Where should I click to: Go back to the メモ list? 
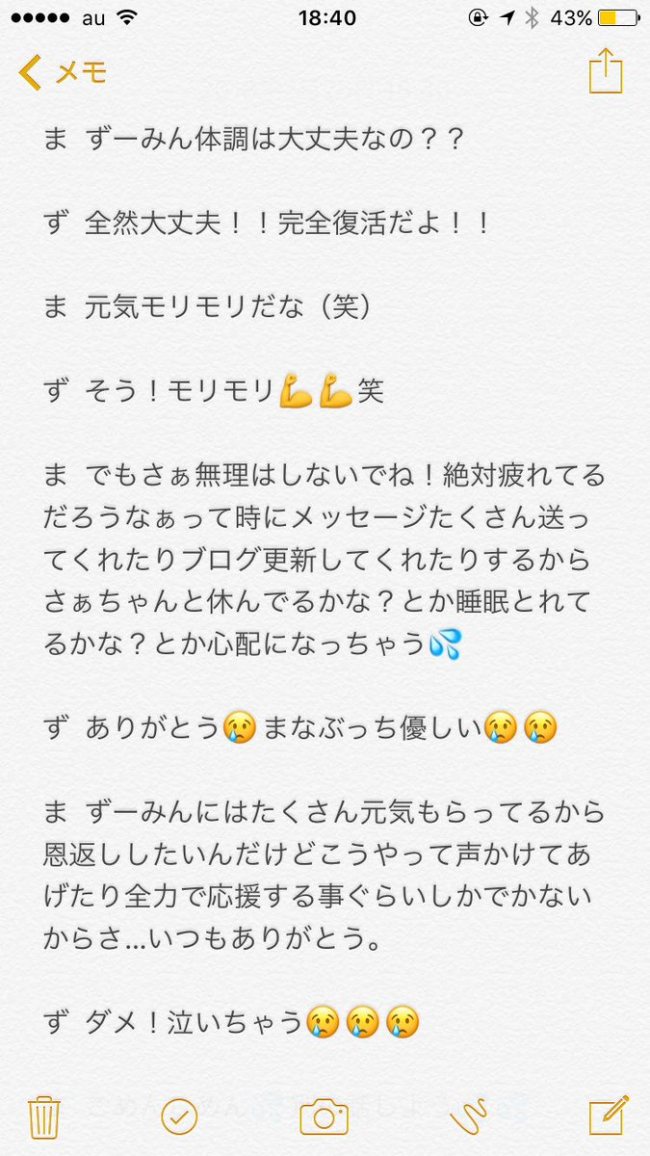[x=62, y=73]
